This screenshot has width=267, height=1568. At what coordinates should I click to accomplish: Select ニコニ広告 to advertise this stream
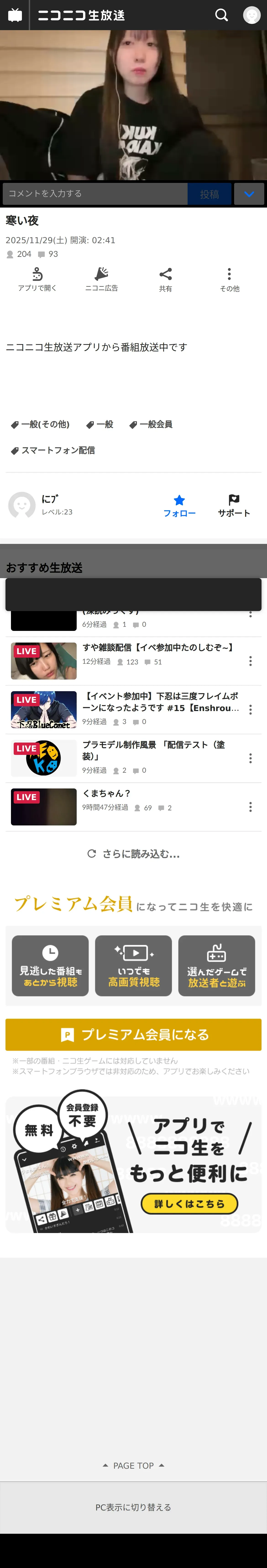(x=102, y=279)
